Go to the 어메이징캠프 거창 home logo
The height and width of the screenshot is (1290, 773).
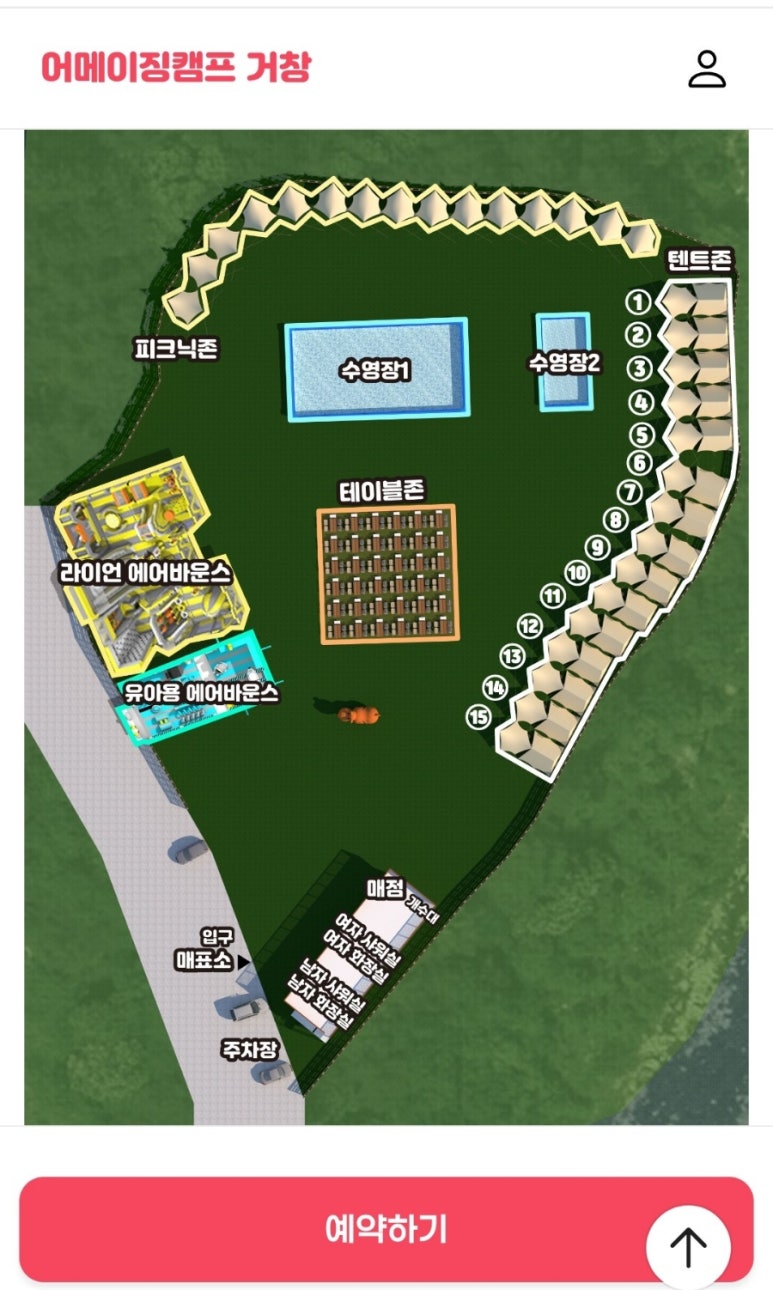176,67
